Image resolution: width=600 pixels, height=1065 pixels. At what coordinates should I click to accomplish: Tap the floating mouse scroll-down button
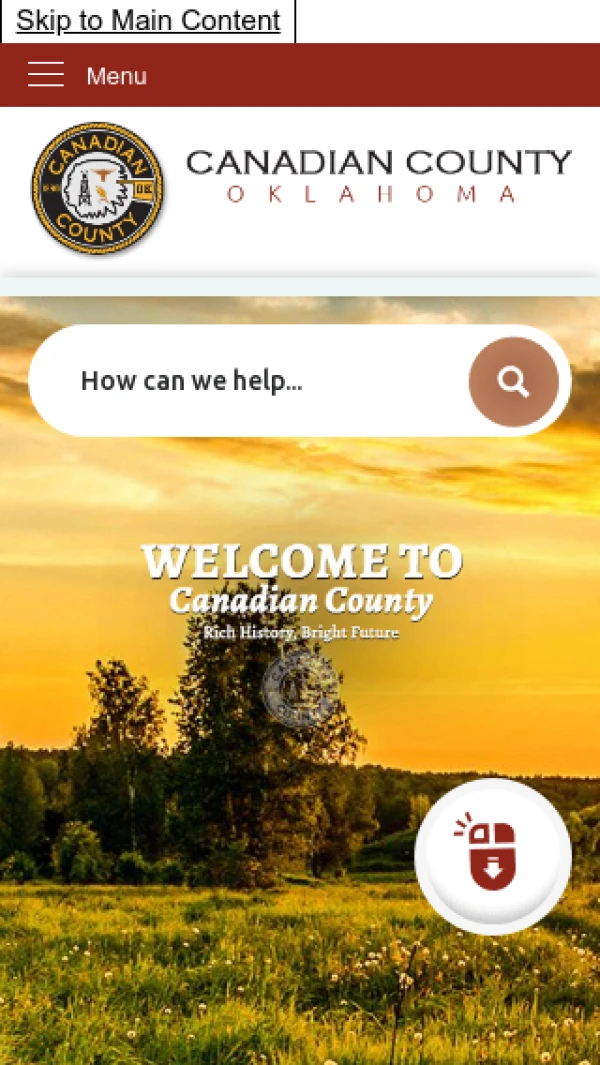[493, 856]
